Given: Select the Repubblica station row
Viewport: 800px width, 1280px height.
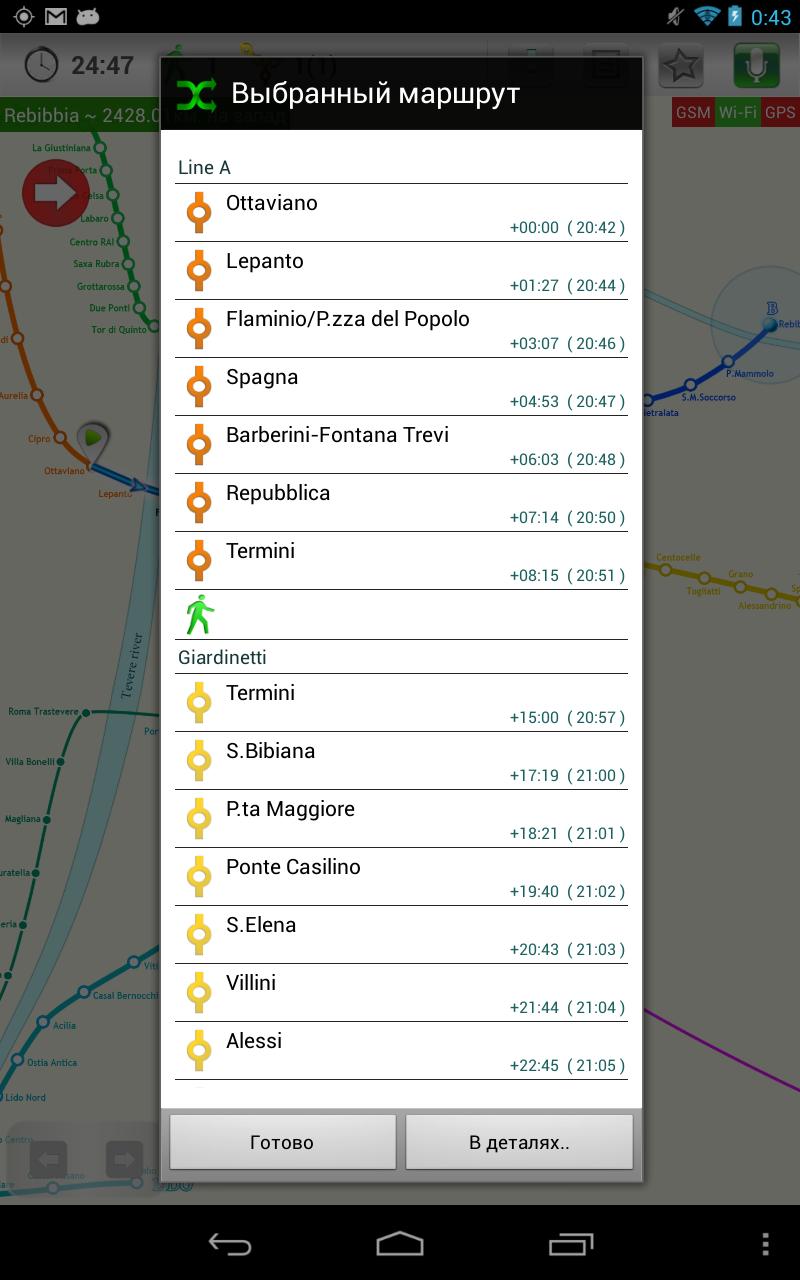Looking at the screenshot, I should pyautogui.click(x=401, y=503).
